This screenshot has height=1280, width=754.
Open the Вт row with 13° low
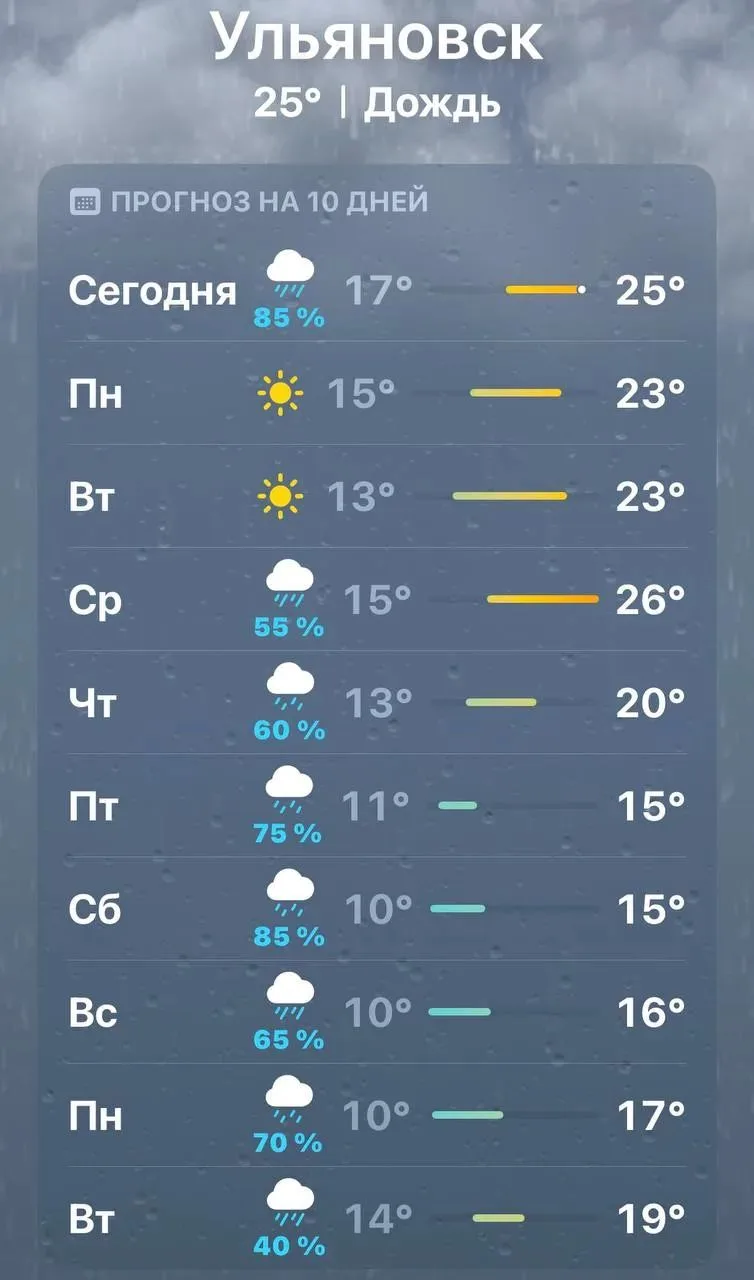tap(377, 496)
